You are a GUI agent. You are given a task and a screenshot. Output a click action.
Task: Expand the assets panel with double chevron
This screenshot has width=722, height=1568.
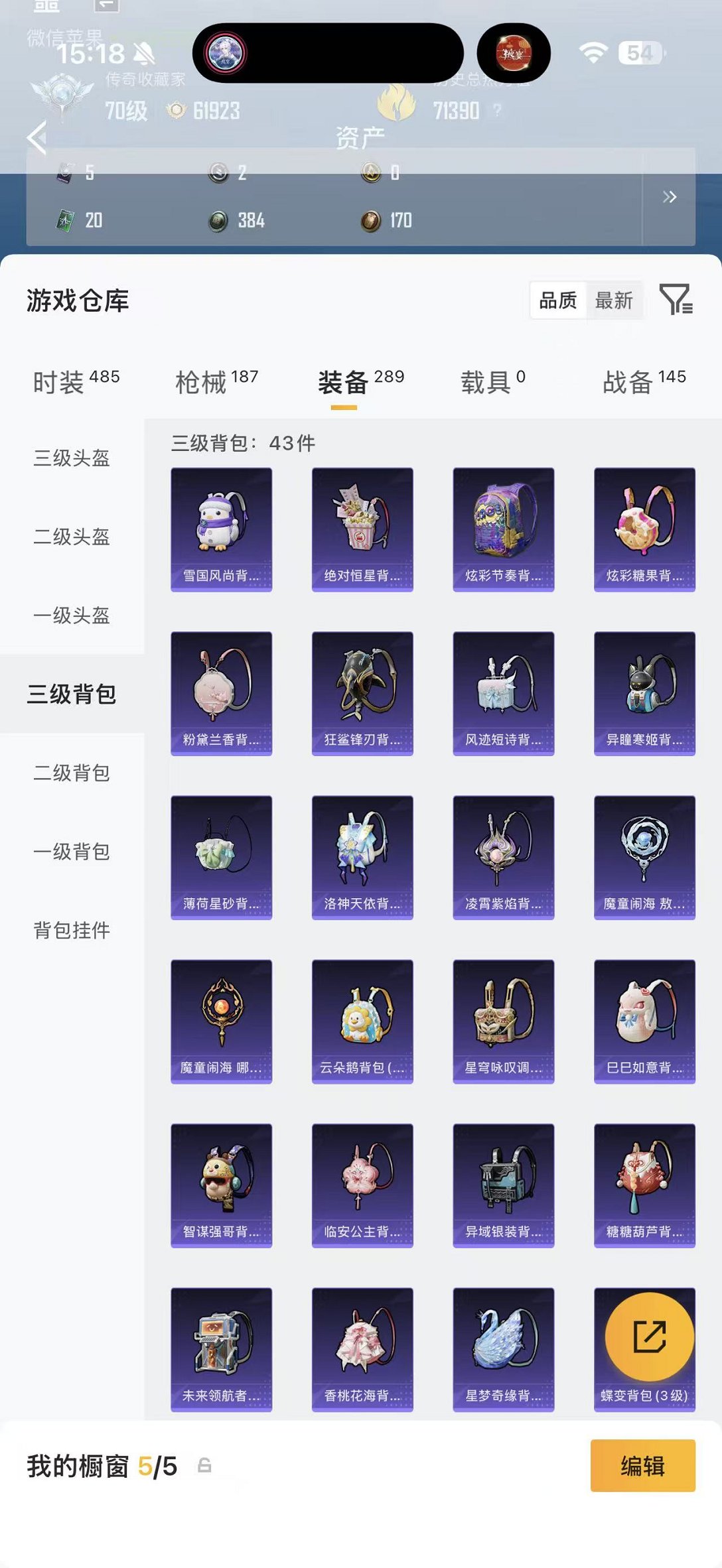(669, 197)
